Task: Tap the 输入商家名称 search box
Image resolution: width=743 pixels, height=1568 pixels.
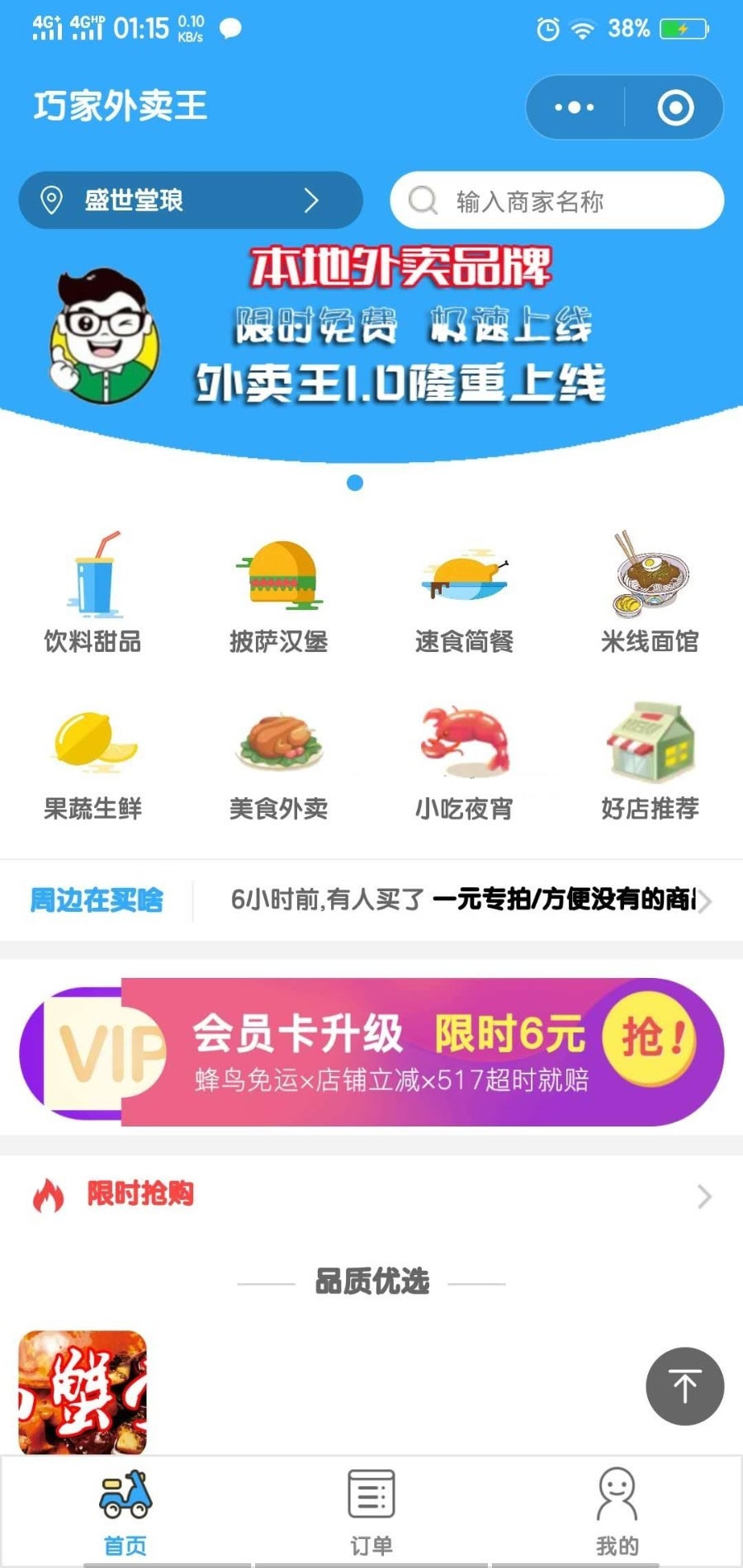Action: 557,201
